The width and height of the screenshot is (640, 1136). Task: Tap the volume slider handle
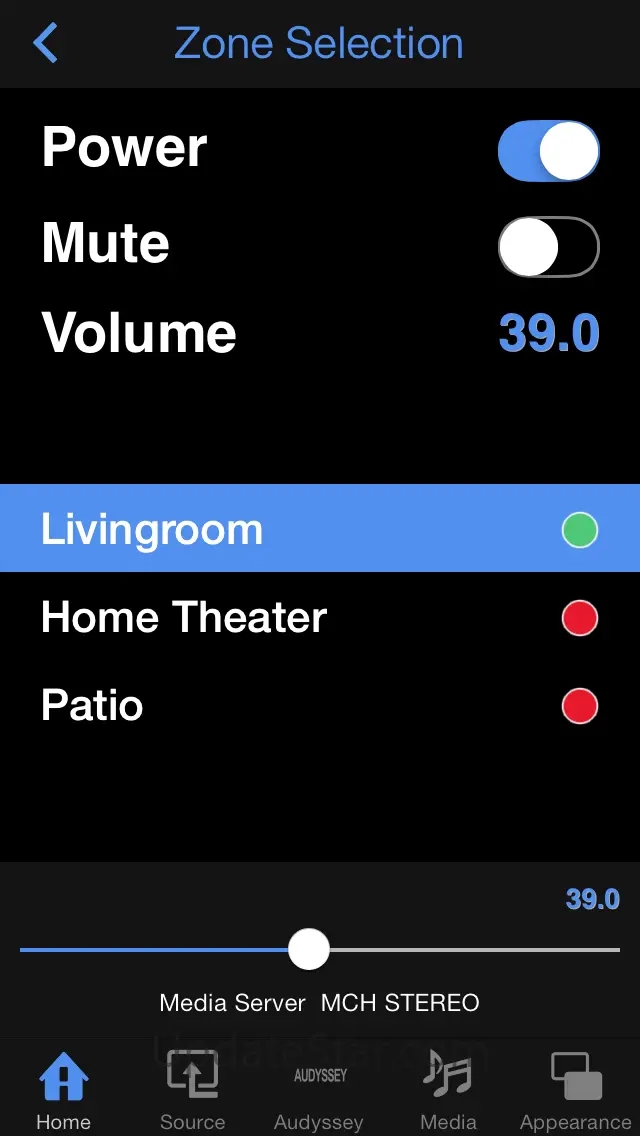click(309, 949)
